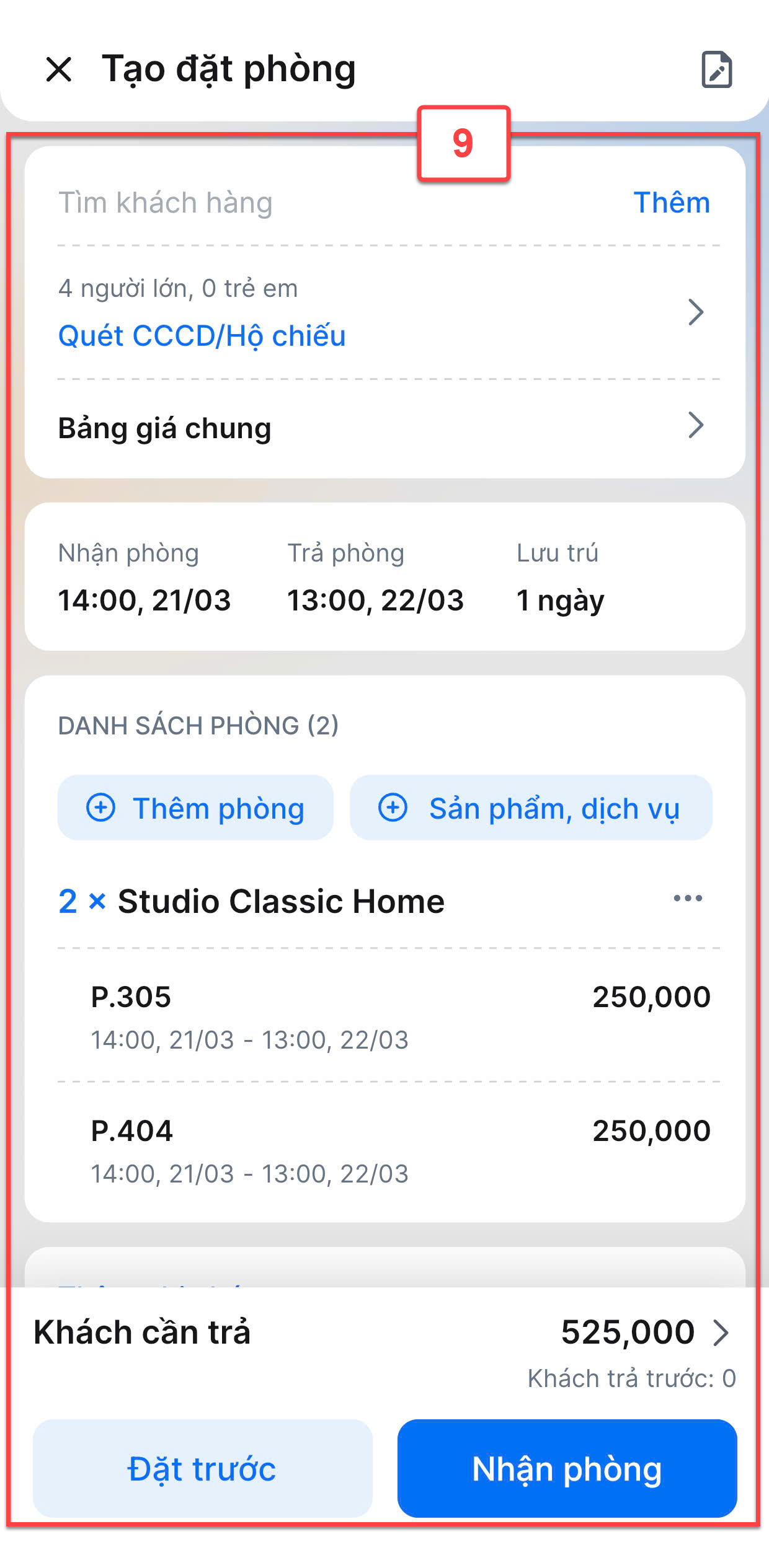
Task: Open room P.305 details
Action: click(x=400, y=1016)
